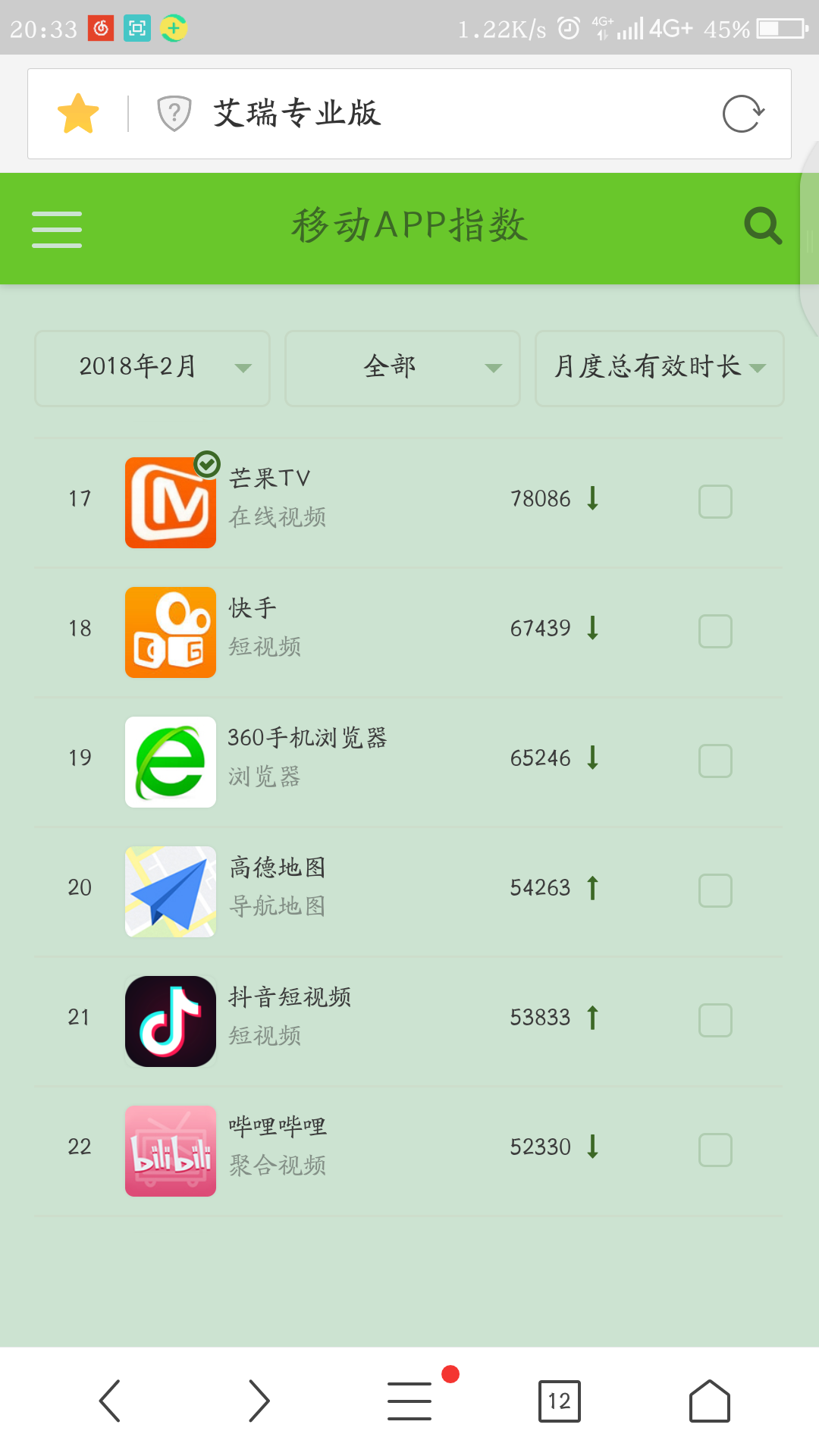Bookmark this page with the star
819x1456 pixels.
78,114
